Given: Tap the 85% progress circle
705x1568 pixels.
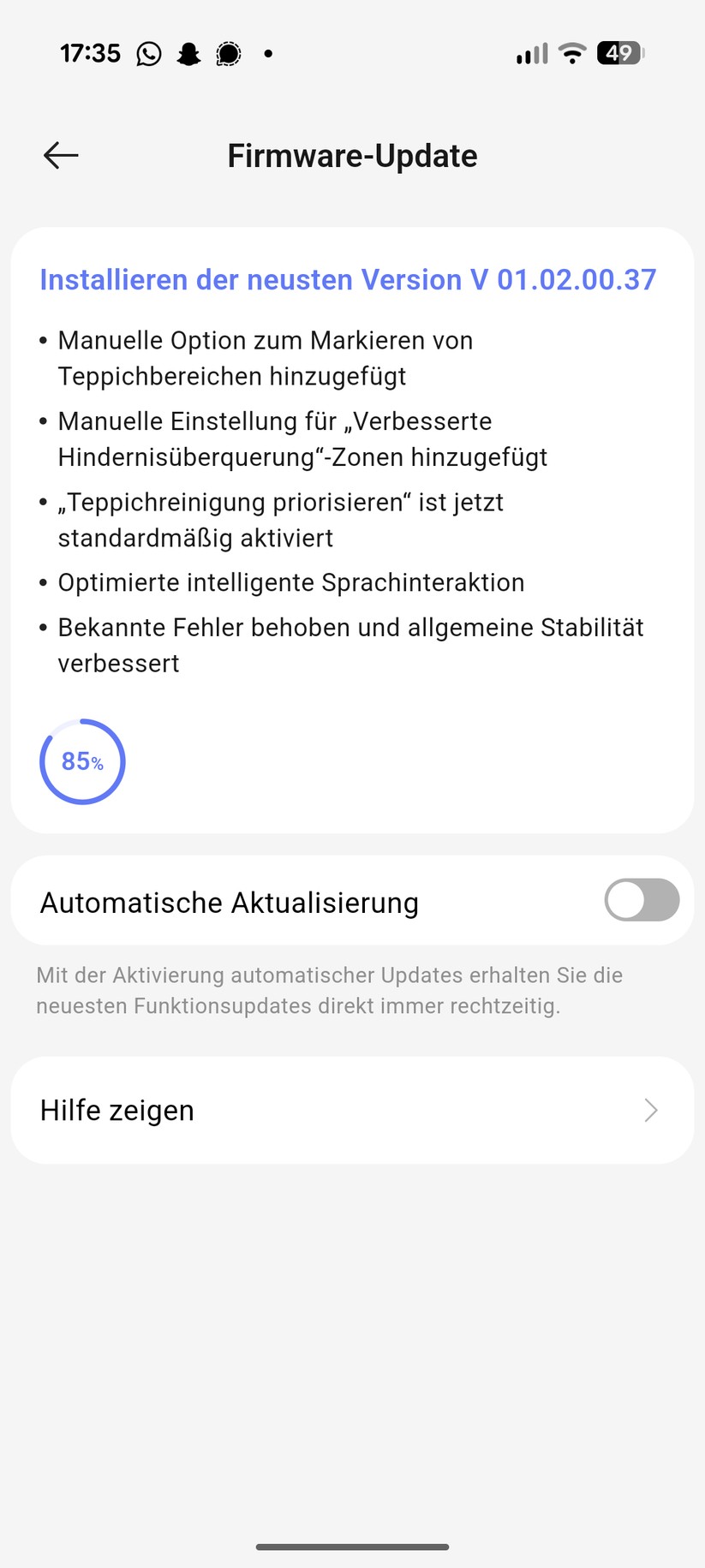Looking at the screenshot, I should pos(82,761).
